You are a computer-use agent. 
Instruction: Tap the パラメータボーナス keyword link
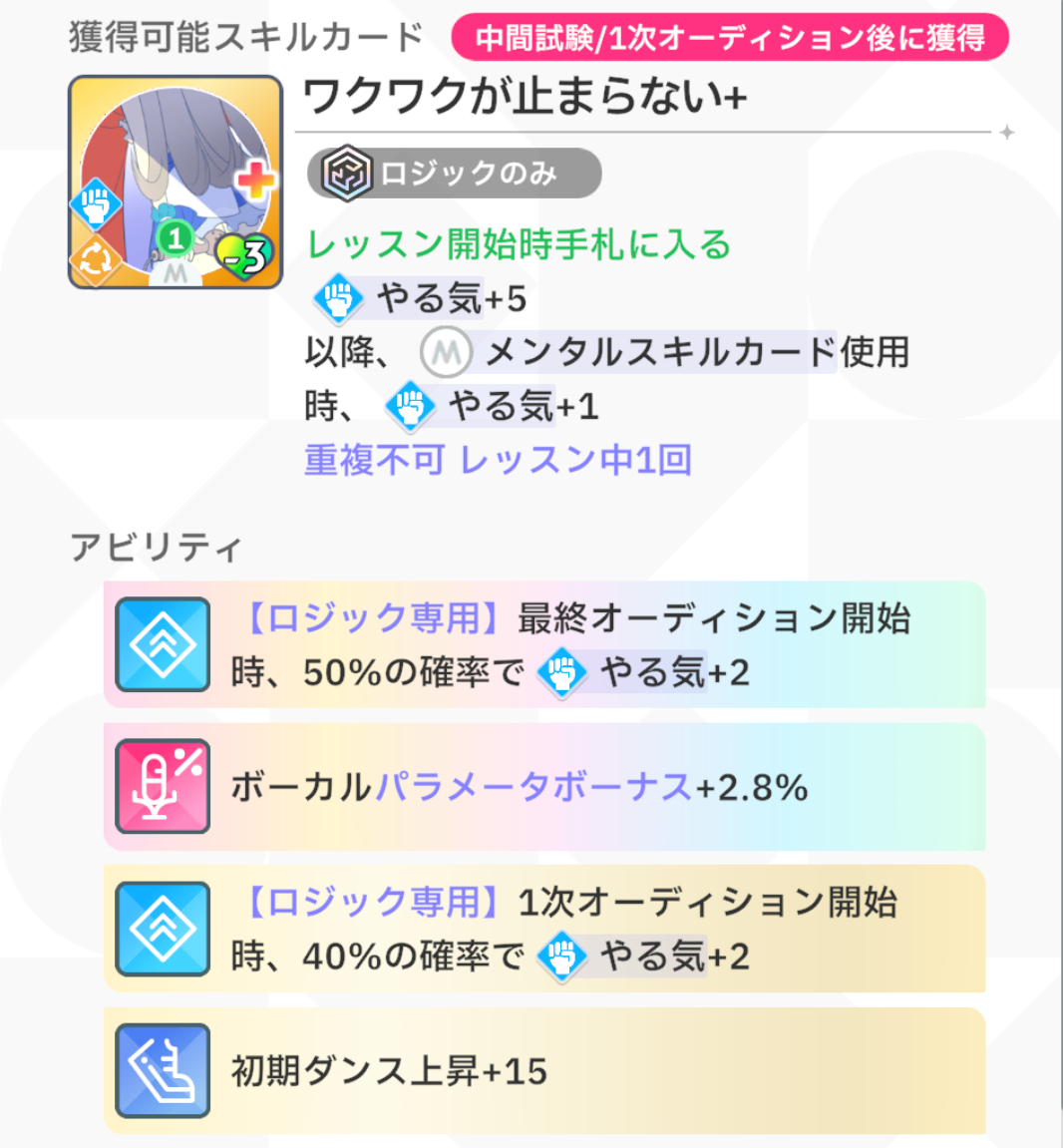[533, 787]
